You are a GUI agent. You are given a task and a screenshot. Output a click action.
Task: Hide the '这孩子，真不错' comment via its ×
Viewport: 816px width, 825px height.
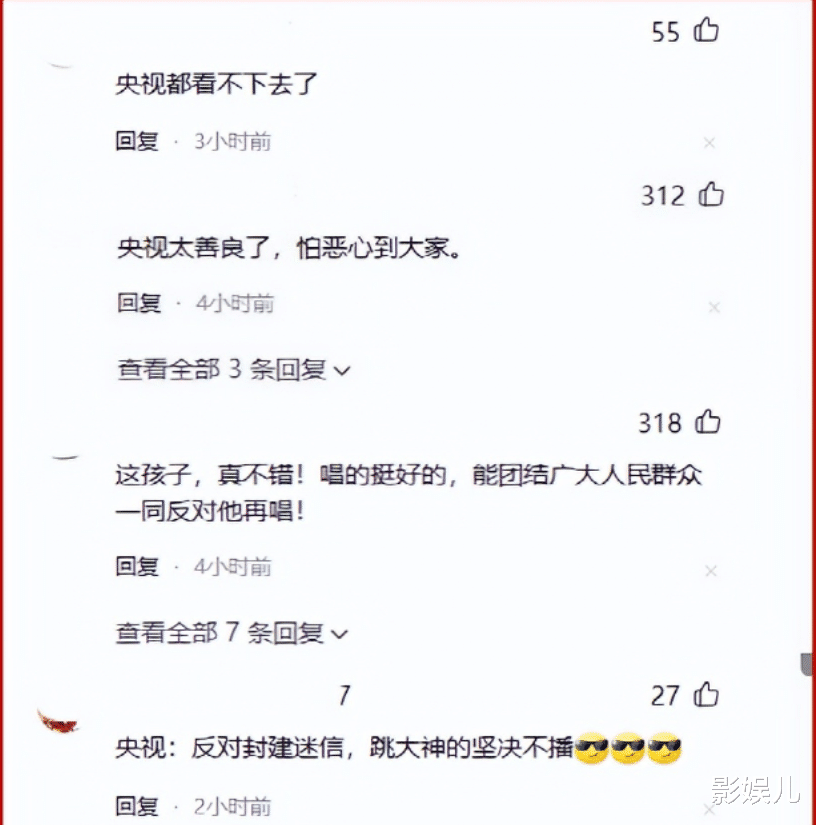pyautogui.click(x=711, y=571)
